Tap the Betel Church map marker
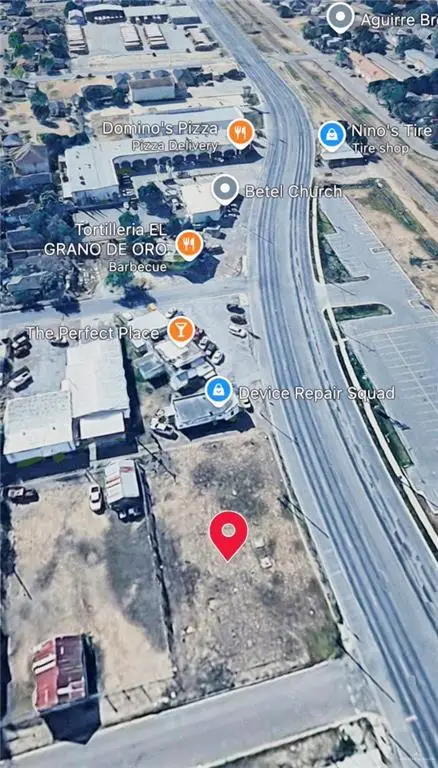438x768 pixels. [225, 189]
